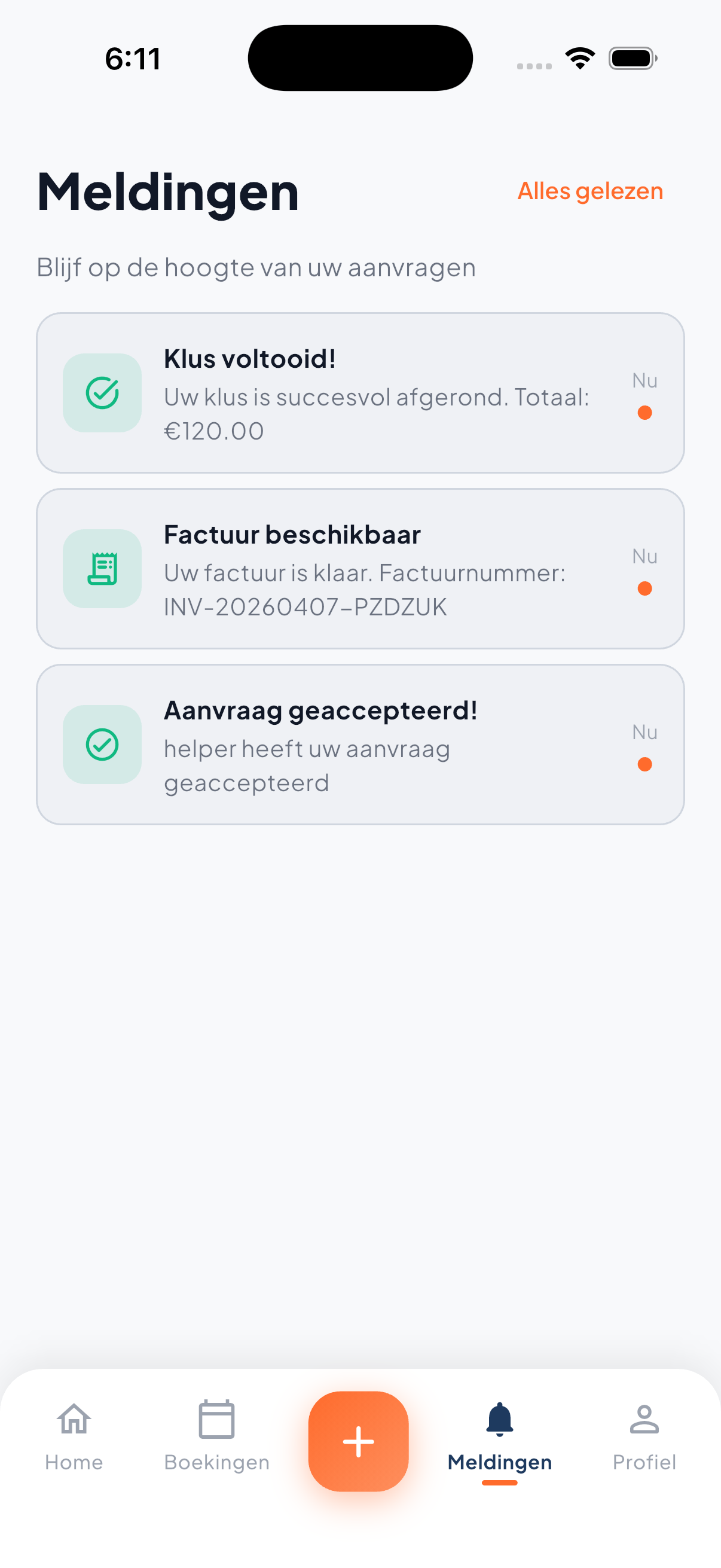
Task: Tap the check icon beside Aanvraag geaccepteerd
Action: coord(102,744)
